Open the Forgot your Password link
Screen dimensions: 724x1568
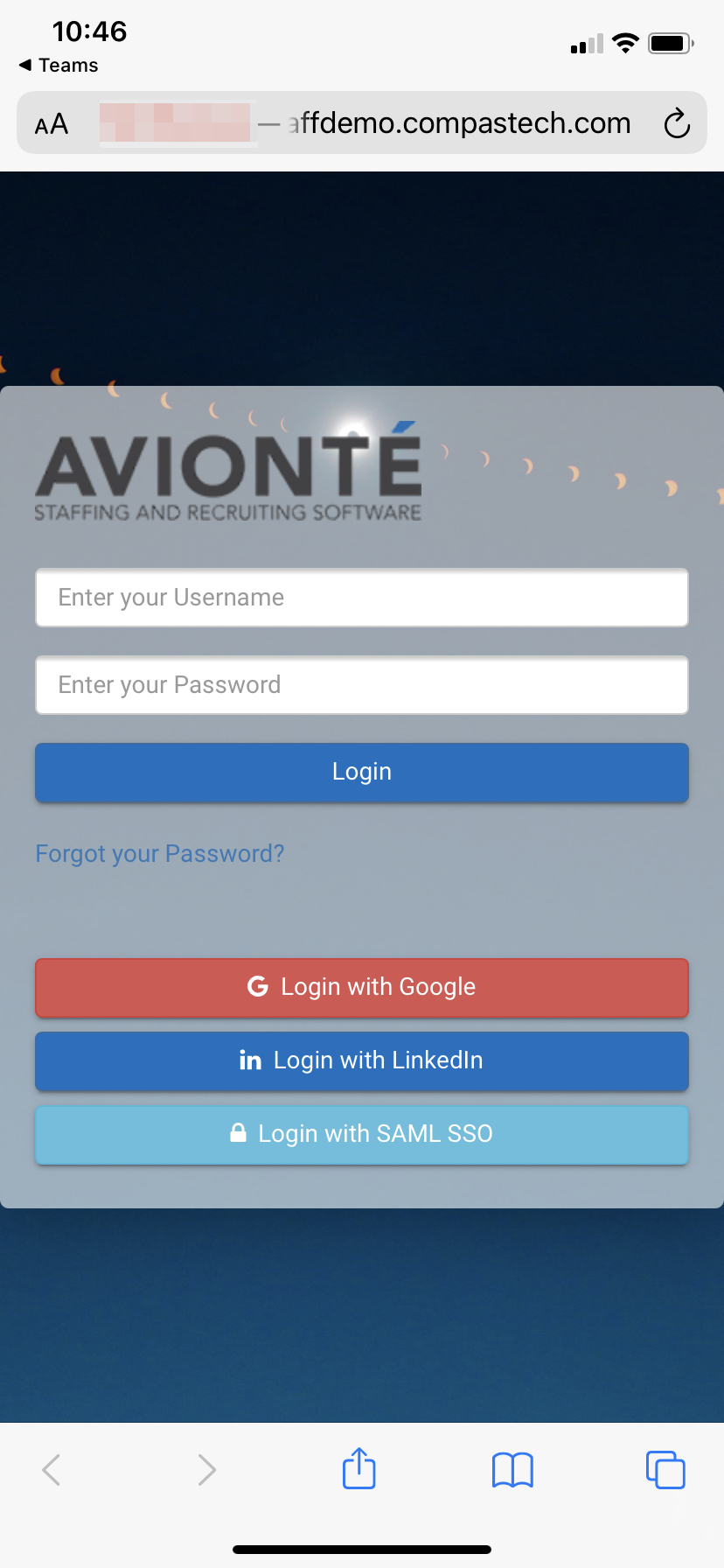coord(160,853)
